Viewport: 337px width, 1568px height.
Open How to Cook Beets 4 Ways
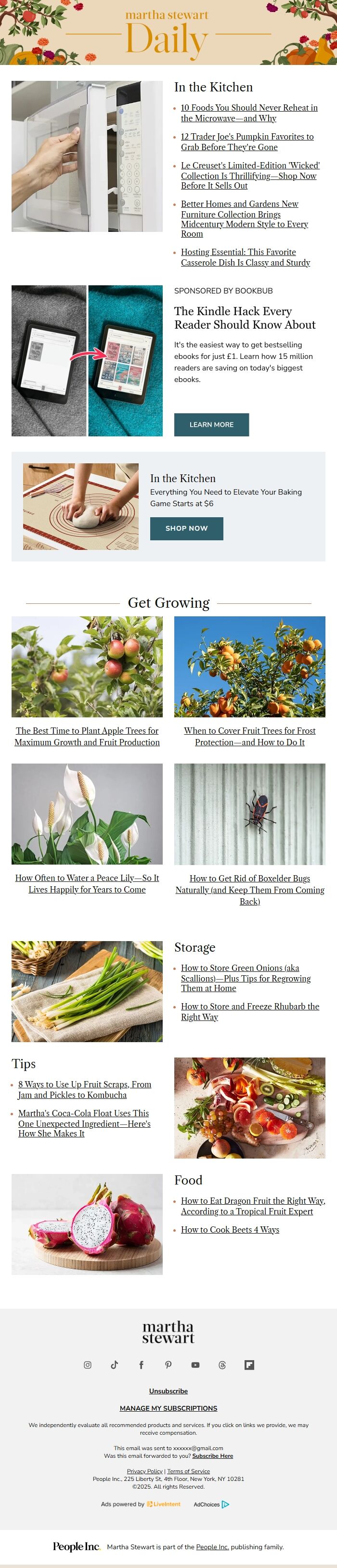click(x=230, y=1230)
